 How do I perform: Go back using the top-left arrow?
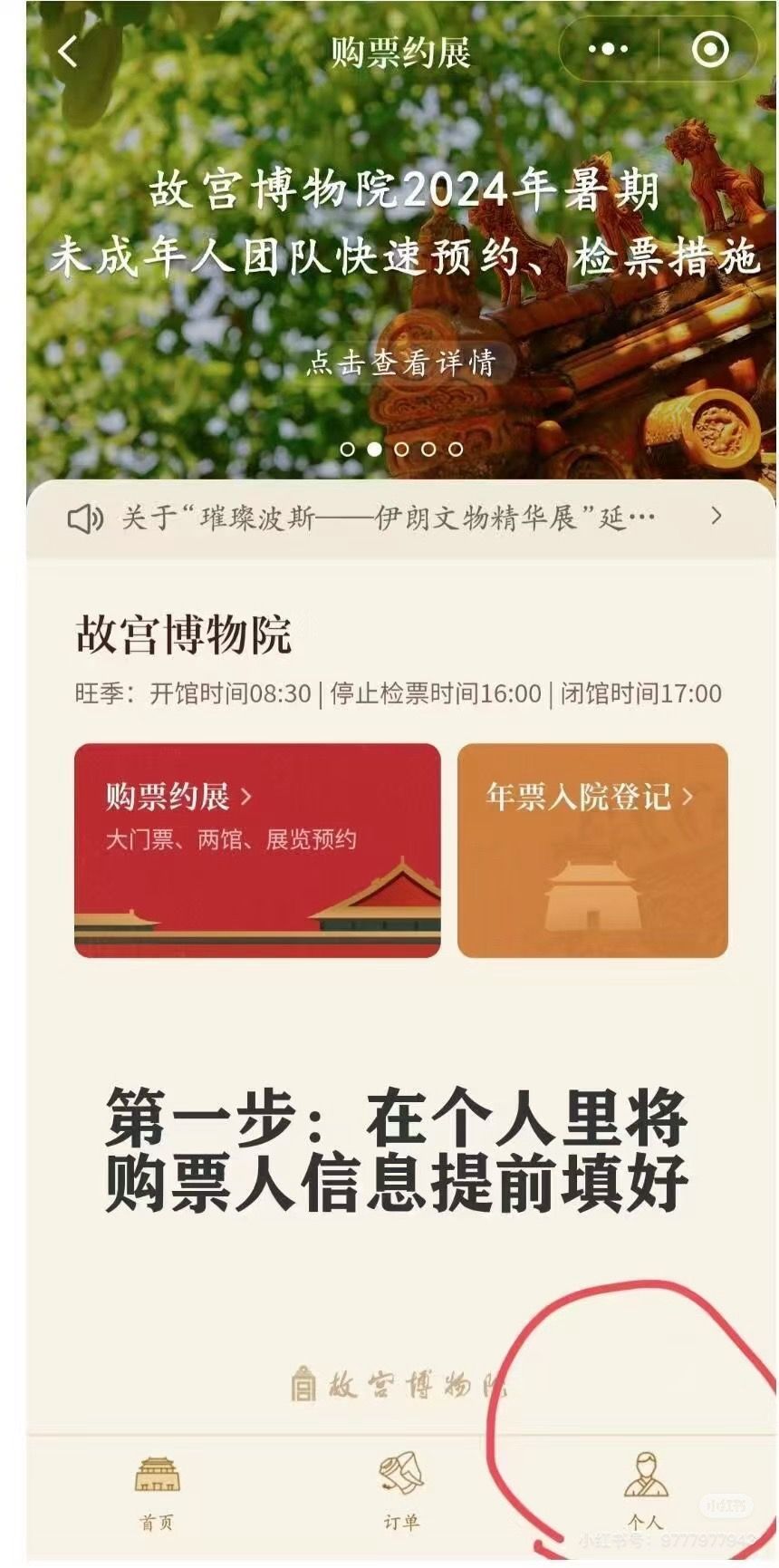(68, 52)
